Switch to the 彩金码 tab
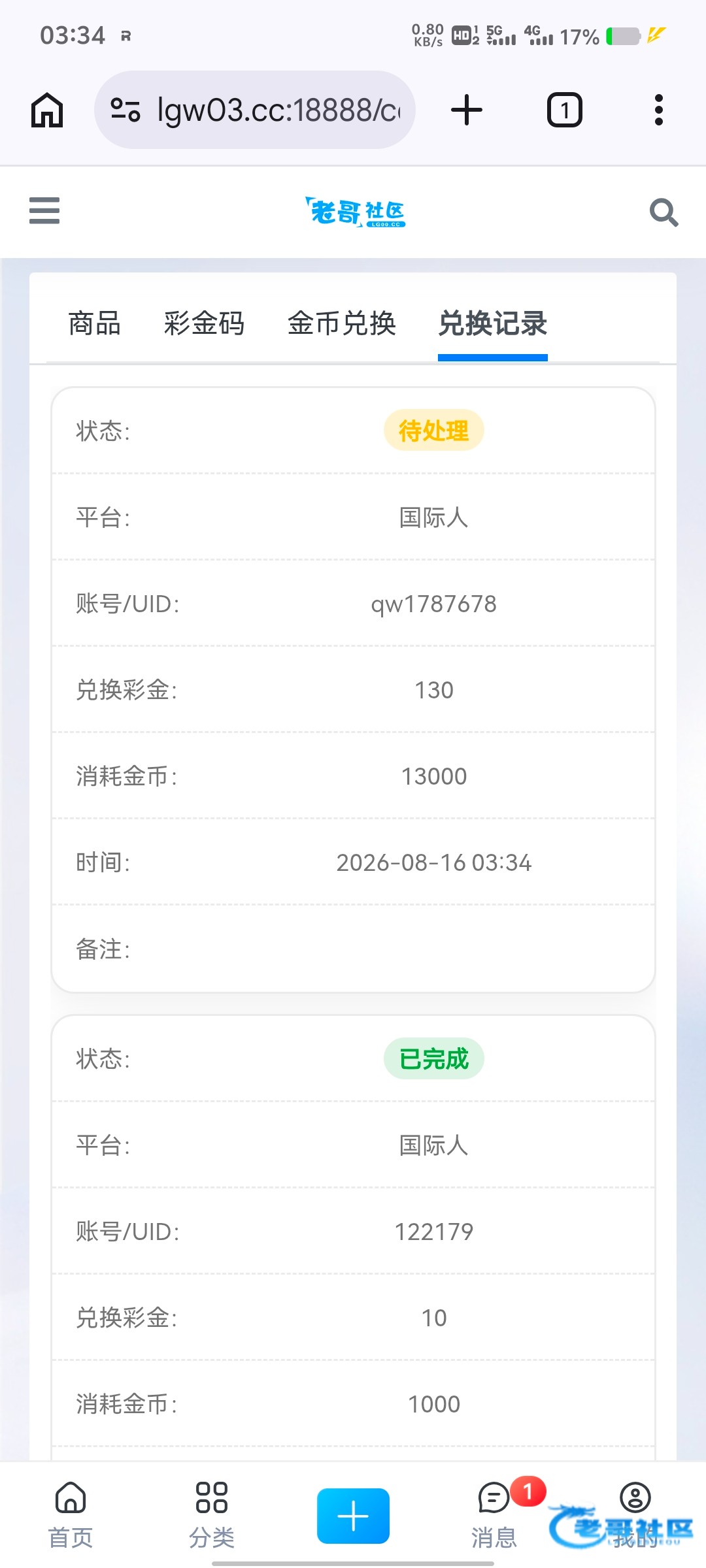This screenshot has height=1568, width=706. click(x=204, y=324)
